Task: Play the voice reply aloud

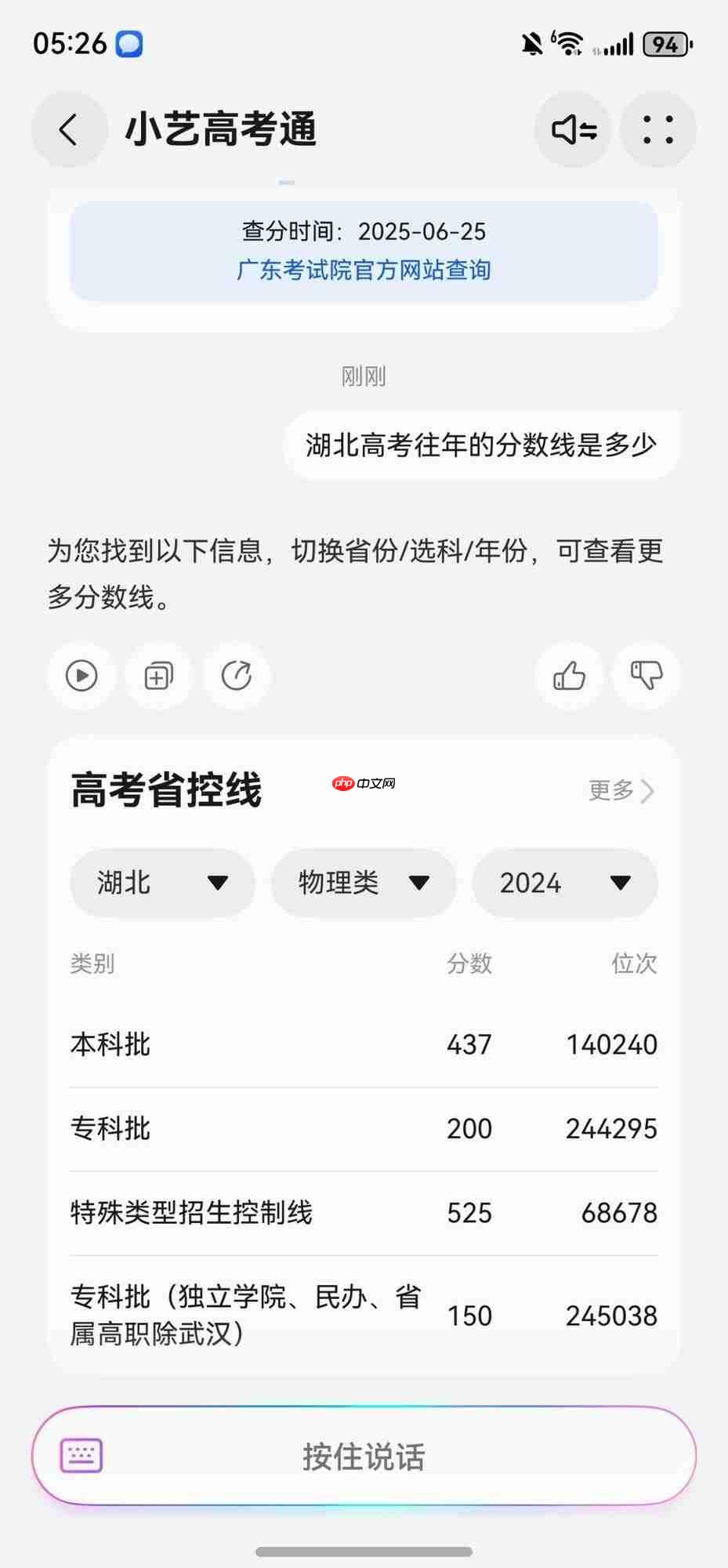Action: (x=81, y=676)
